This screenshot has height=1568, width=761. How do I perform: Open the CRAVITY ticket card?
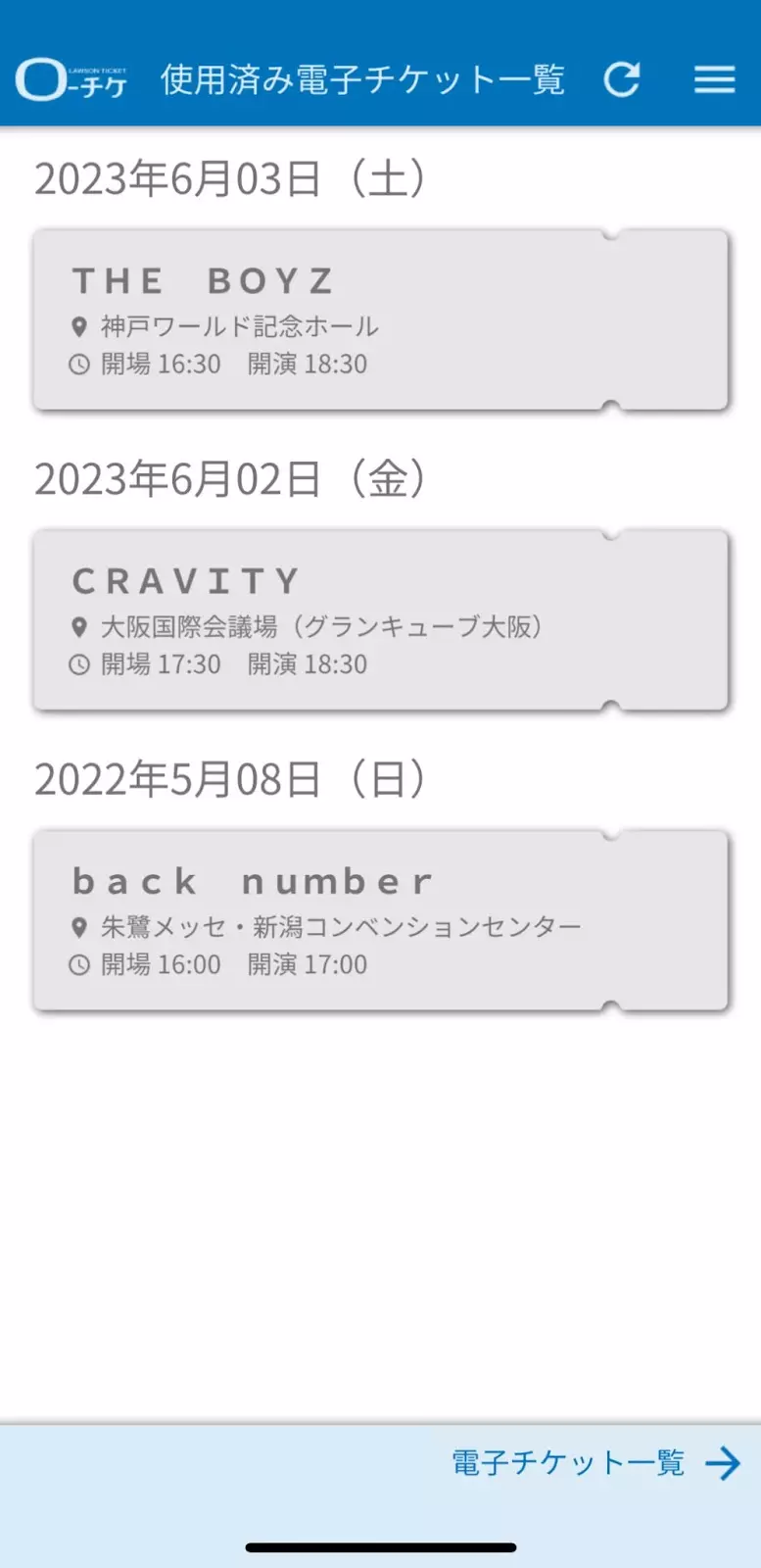coord(381,620)
